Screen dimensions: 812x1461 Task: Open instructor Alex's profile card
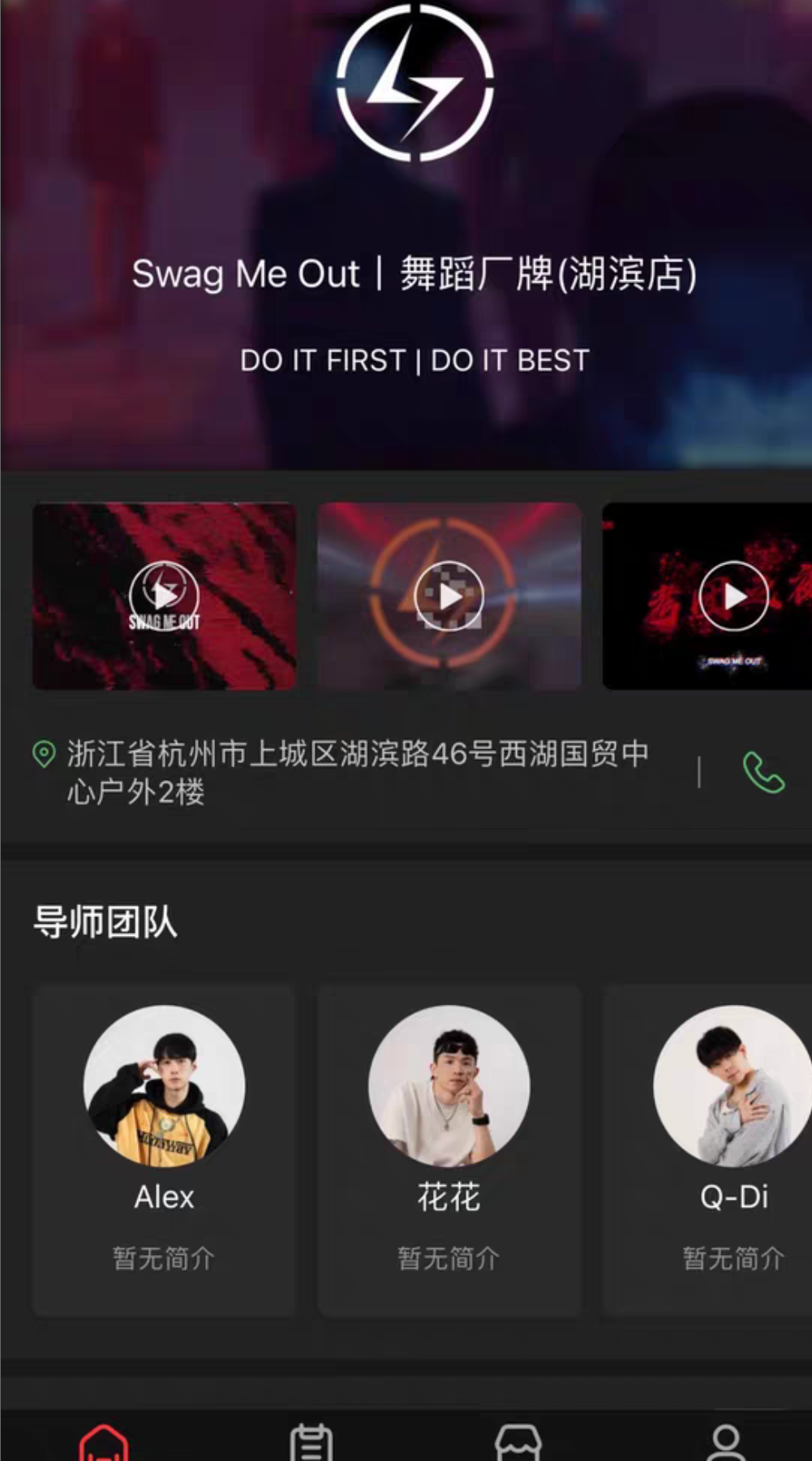coord(164,1149)
